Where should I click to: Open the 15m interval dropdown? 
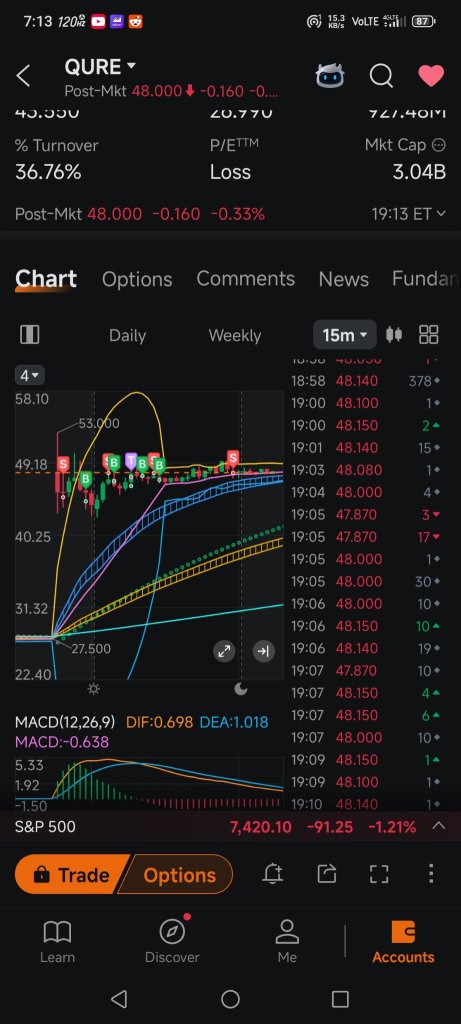coord(344,336)
